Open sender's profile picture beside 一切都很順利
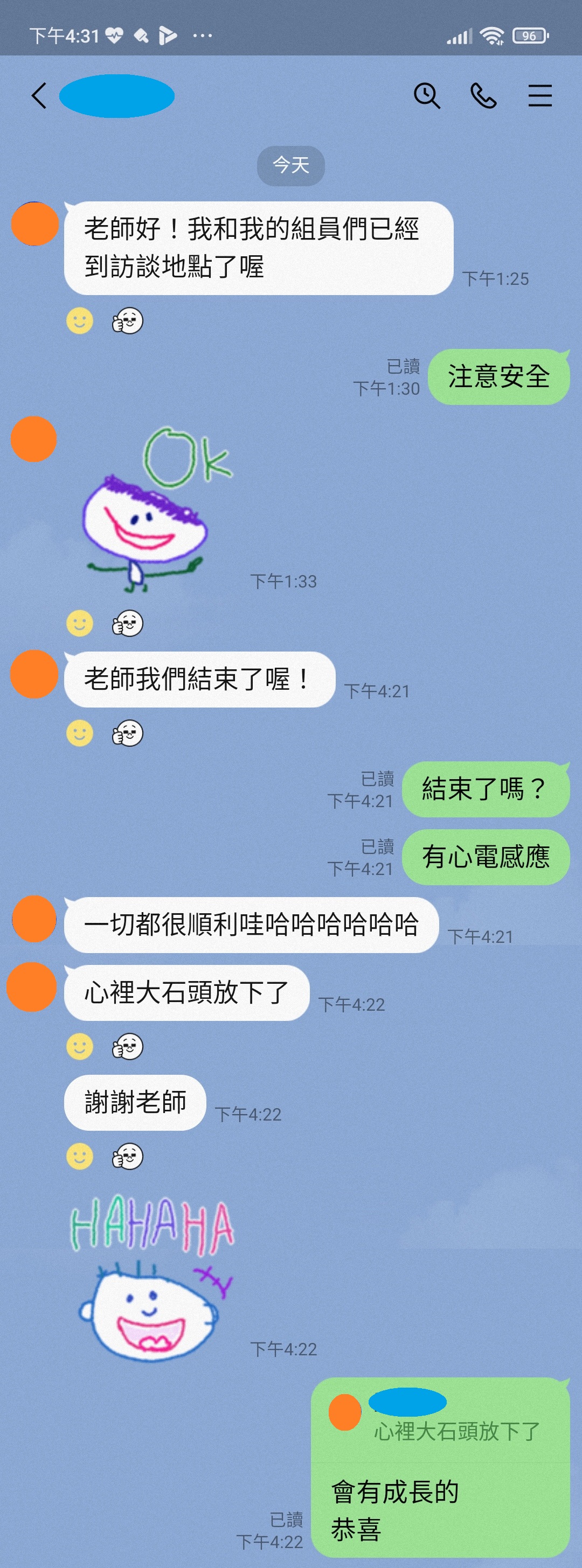Viewport: 582px width, 1568px height. point(34,919)
